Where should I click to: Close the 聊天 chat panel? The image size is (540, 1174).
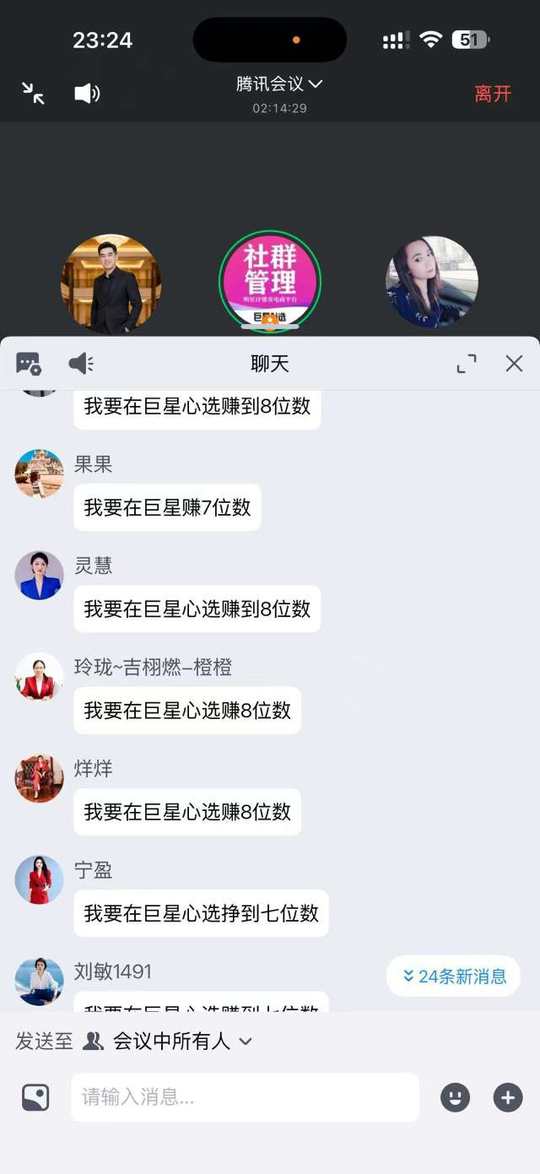point(514,364)
